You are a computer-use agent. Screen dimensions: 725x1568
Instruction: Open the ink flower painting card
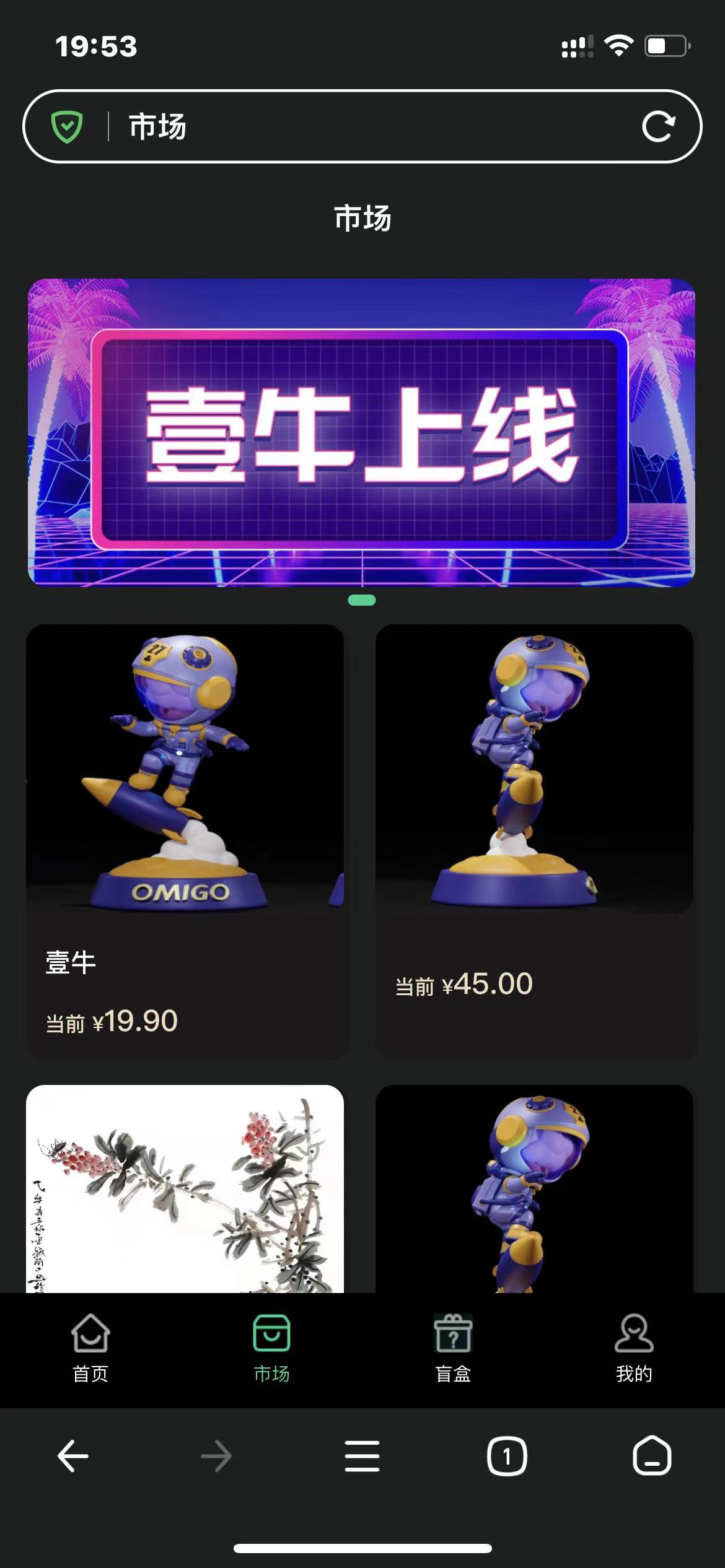click(x=185, y=1189)
